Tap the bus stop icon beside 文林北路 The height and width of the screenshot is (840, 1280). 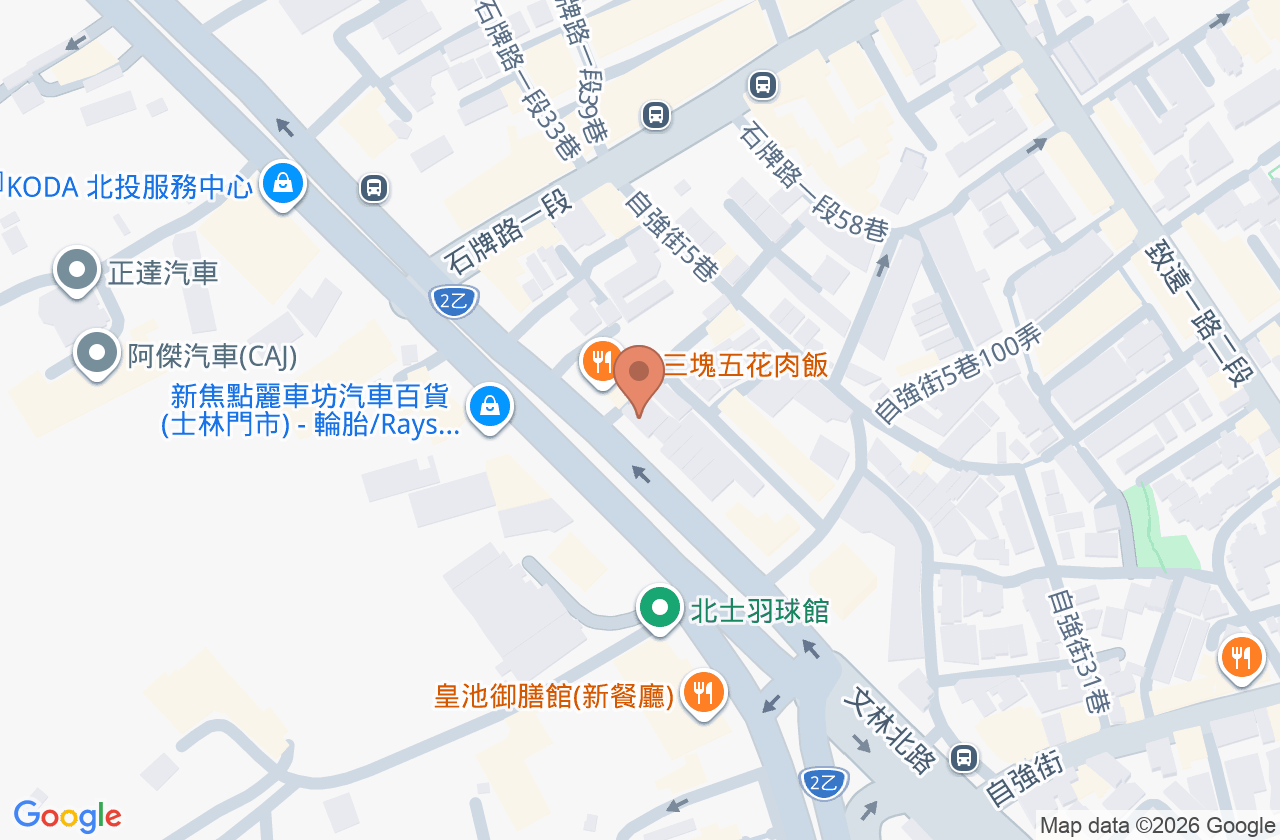964,758
